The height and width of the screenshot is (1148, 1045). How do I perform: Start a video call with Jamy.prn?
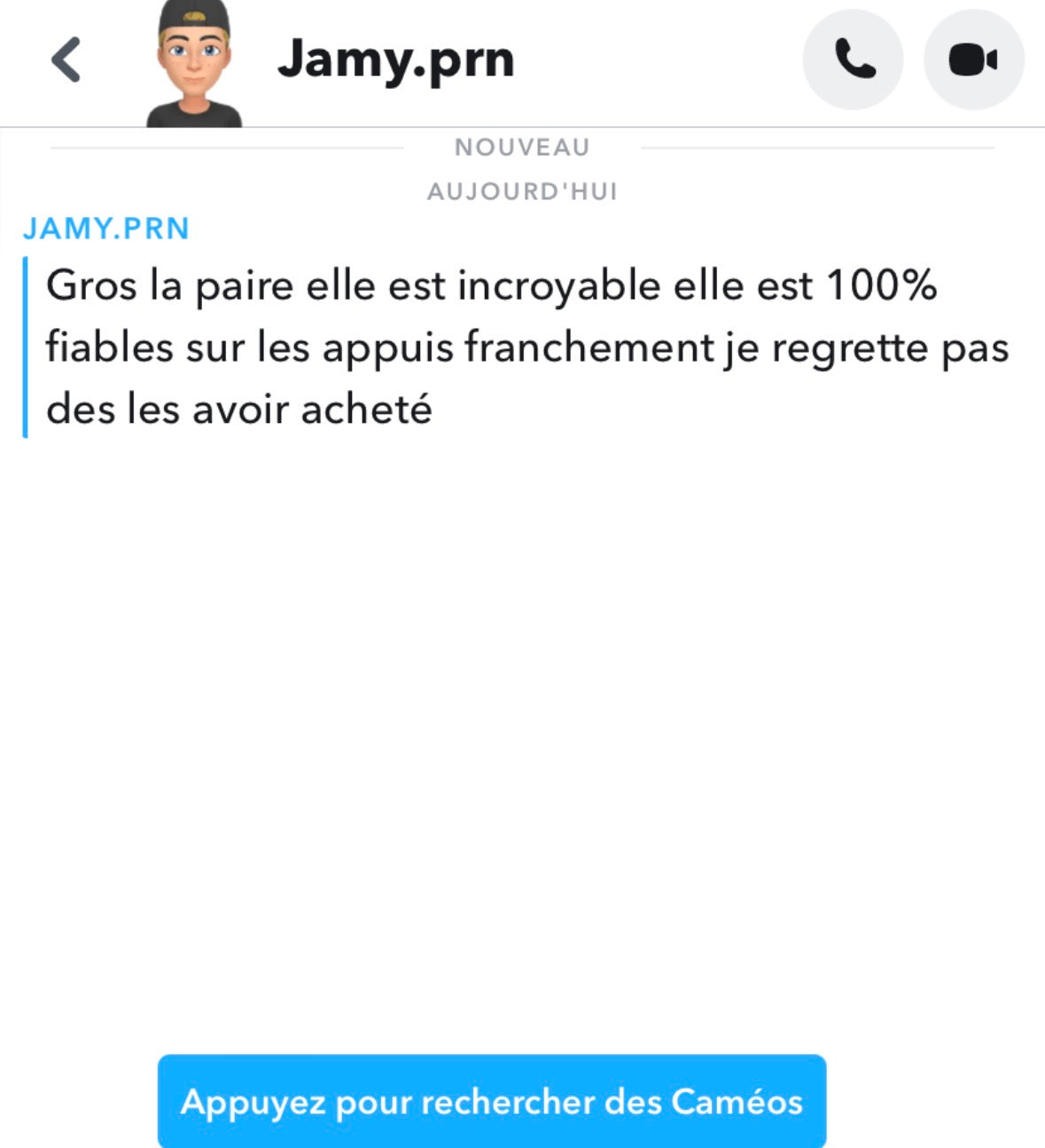[973, 60]
